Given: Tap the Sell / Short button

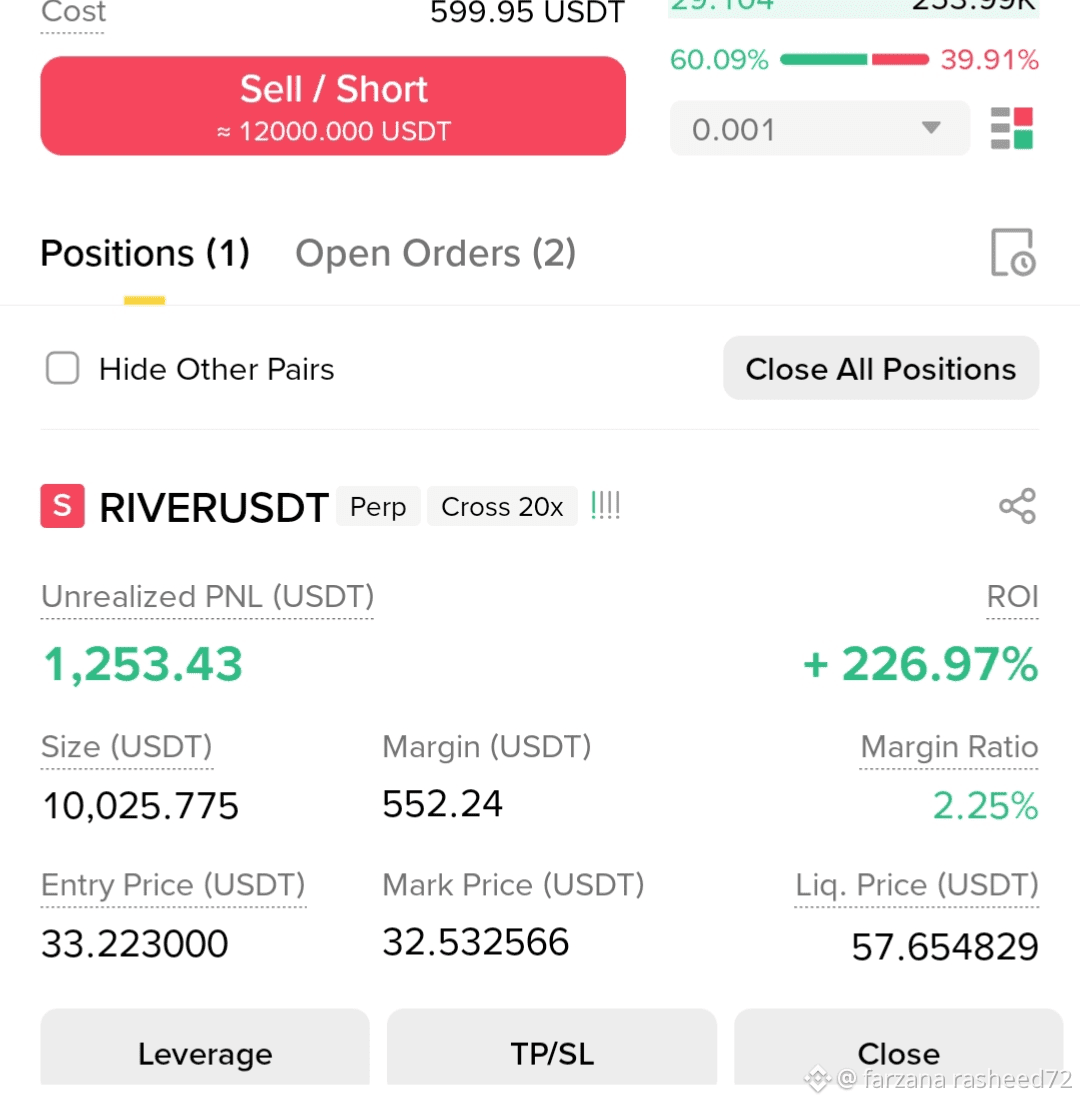Looking at the screenshot, I should 333,106.
